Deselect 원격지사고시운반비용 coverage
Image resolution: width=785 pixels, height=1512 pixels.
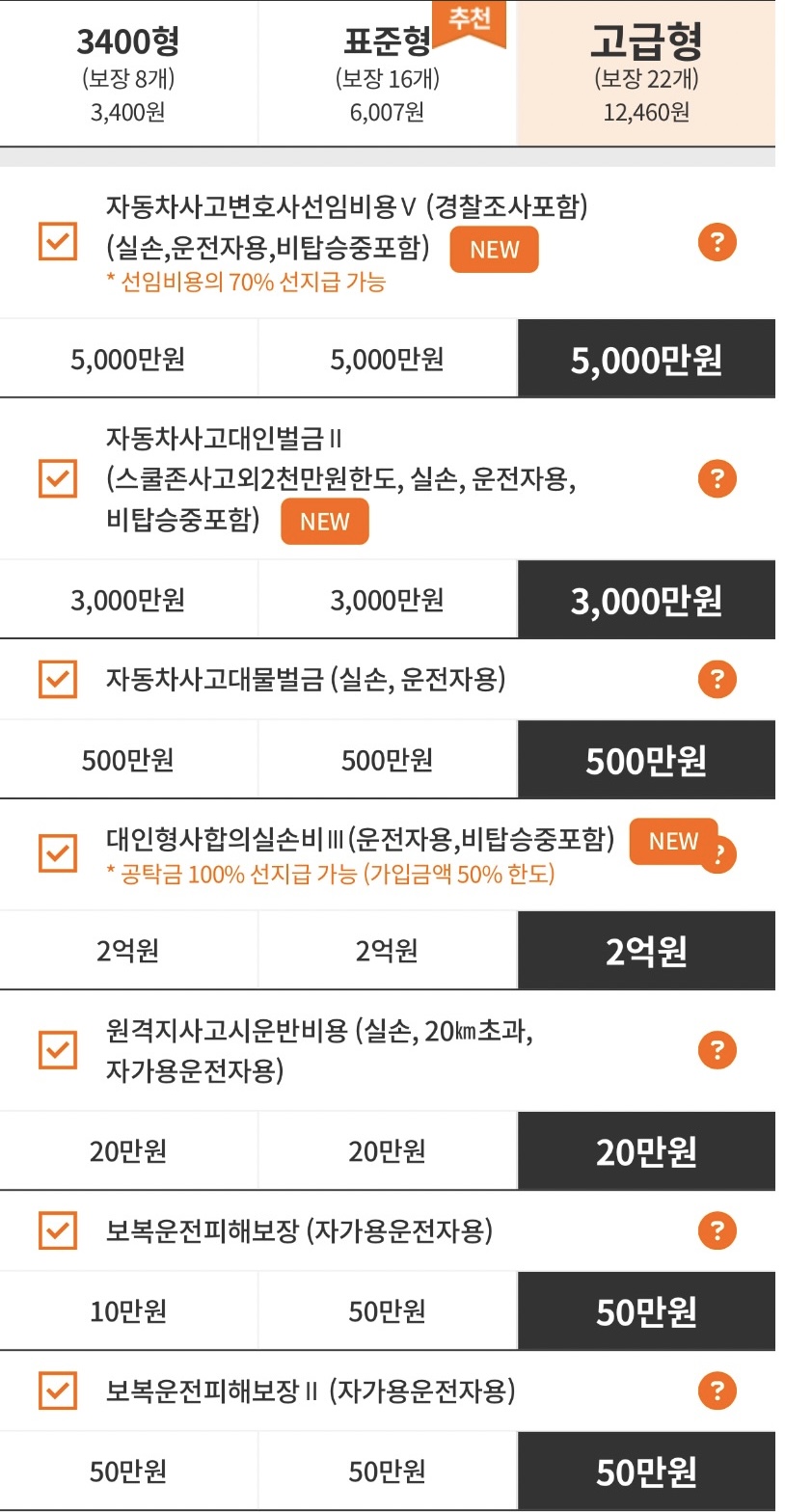pyautogui.click(x=57, y=1049)
